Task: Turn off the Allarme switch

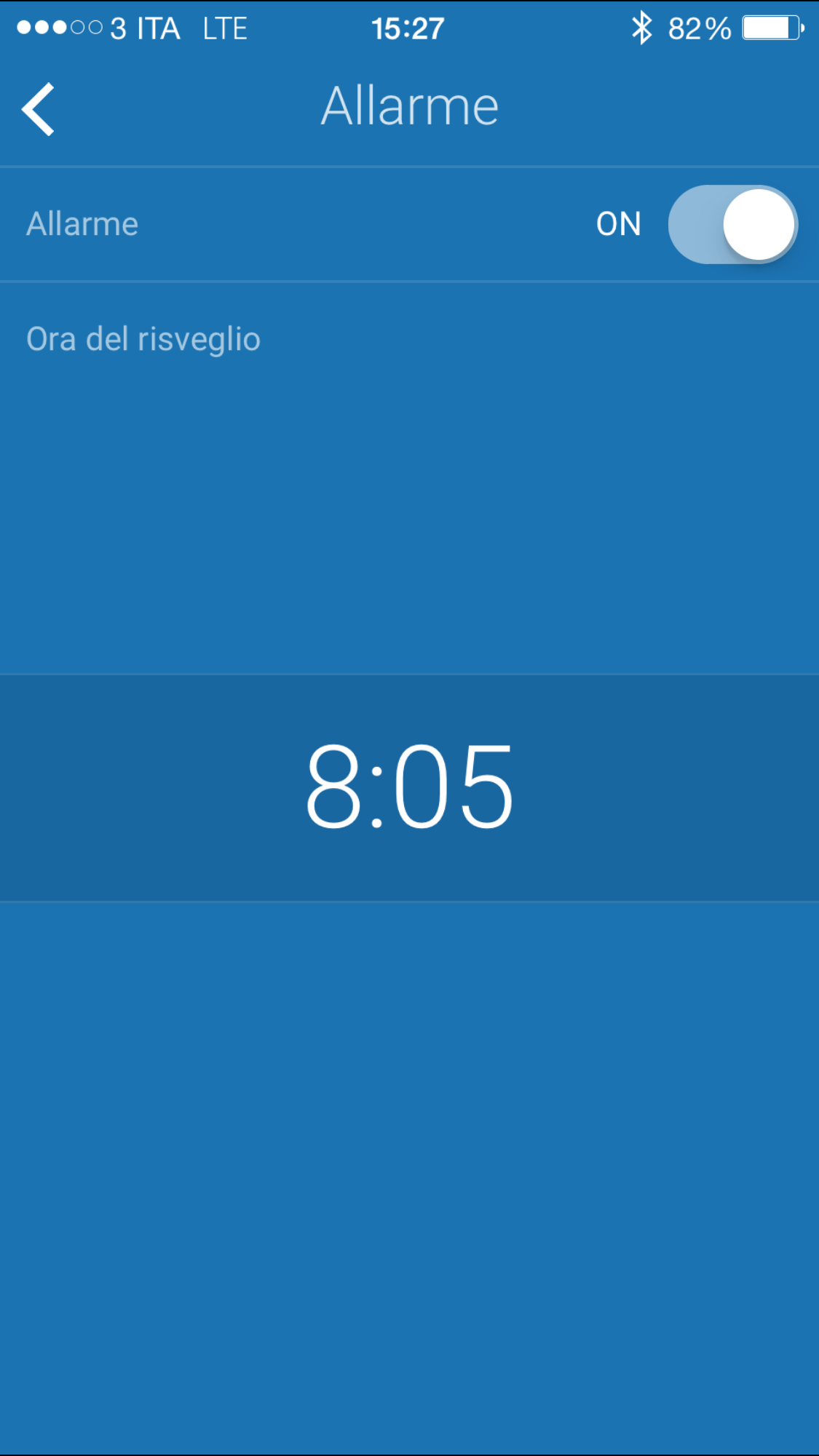Action: (732, 224)
